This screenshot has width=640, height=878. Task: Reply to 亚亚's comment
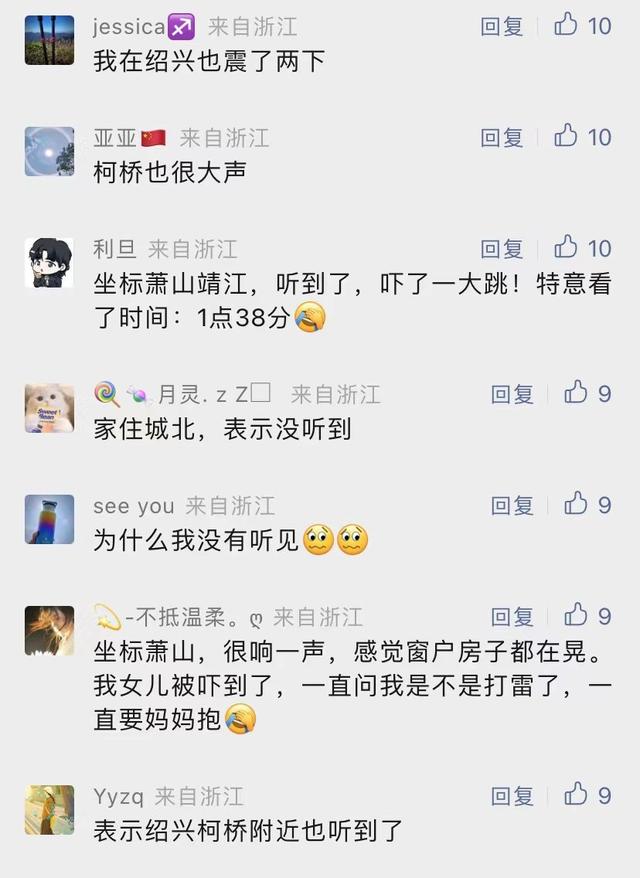pos(502,137)
